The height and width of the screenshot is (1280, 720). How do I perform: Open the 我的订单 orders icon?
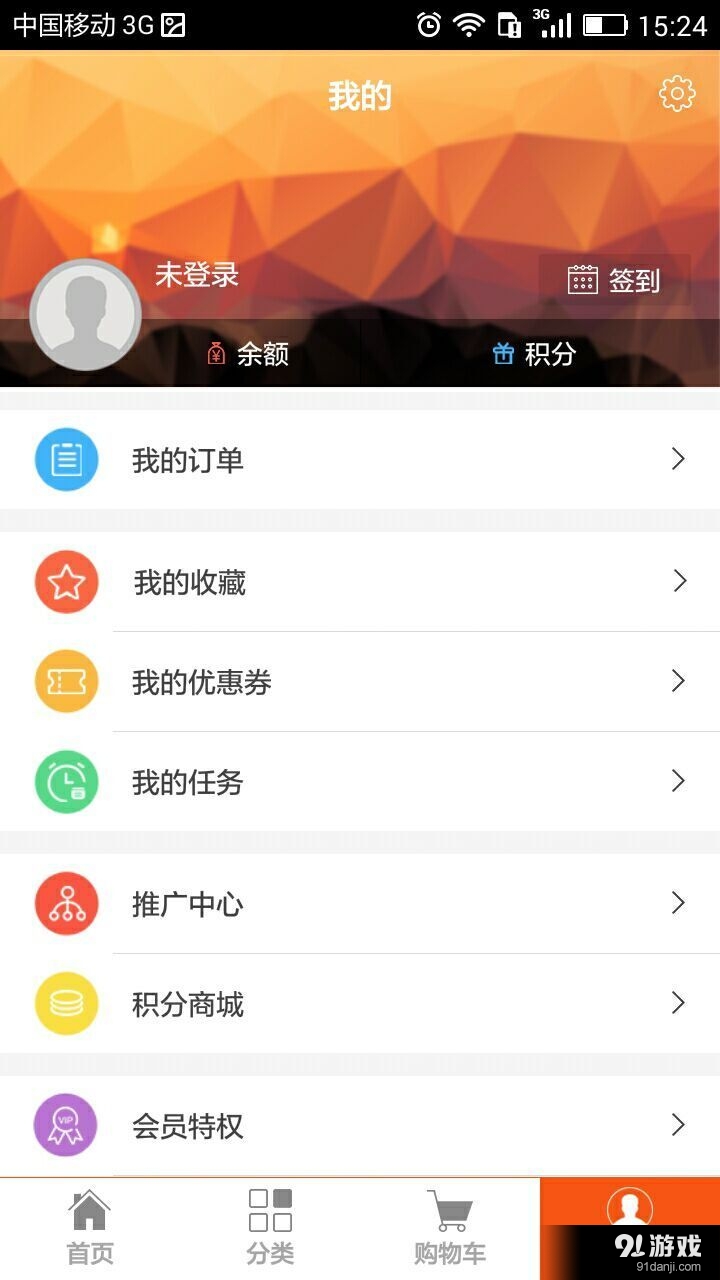(x=66, y=459)
